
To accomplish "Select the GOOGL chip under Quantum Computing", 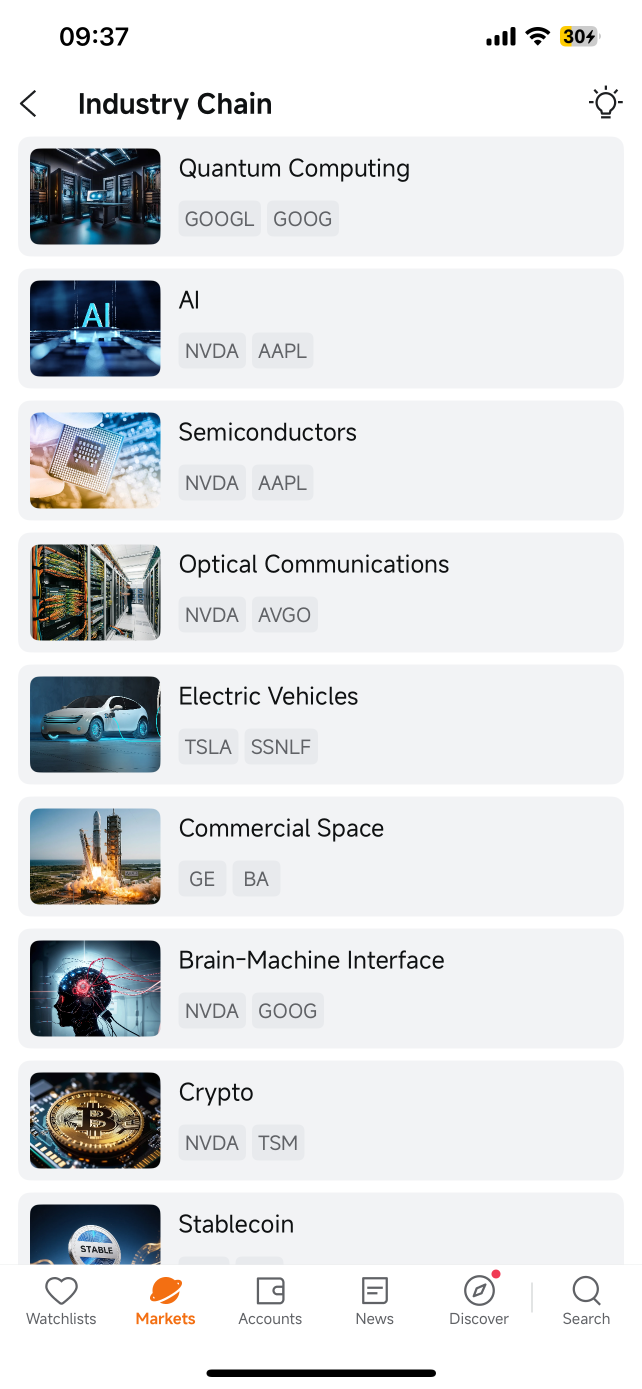I will tap(220, 219).
